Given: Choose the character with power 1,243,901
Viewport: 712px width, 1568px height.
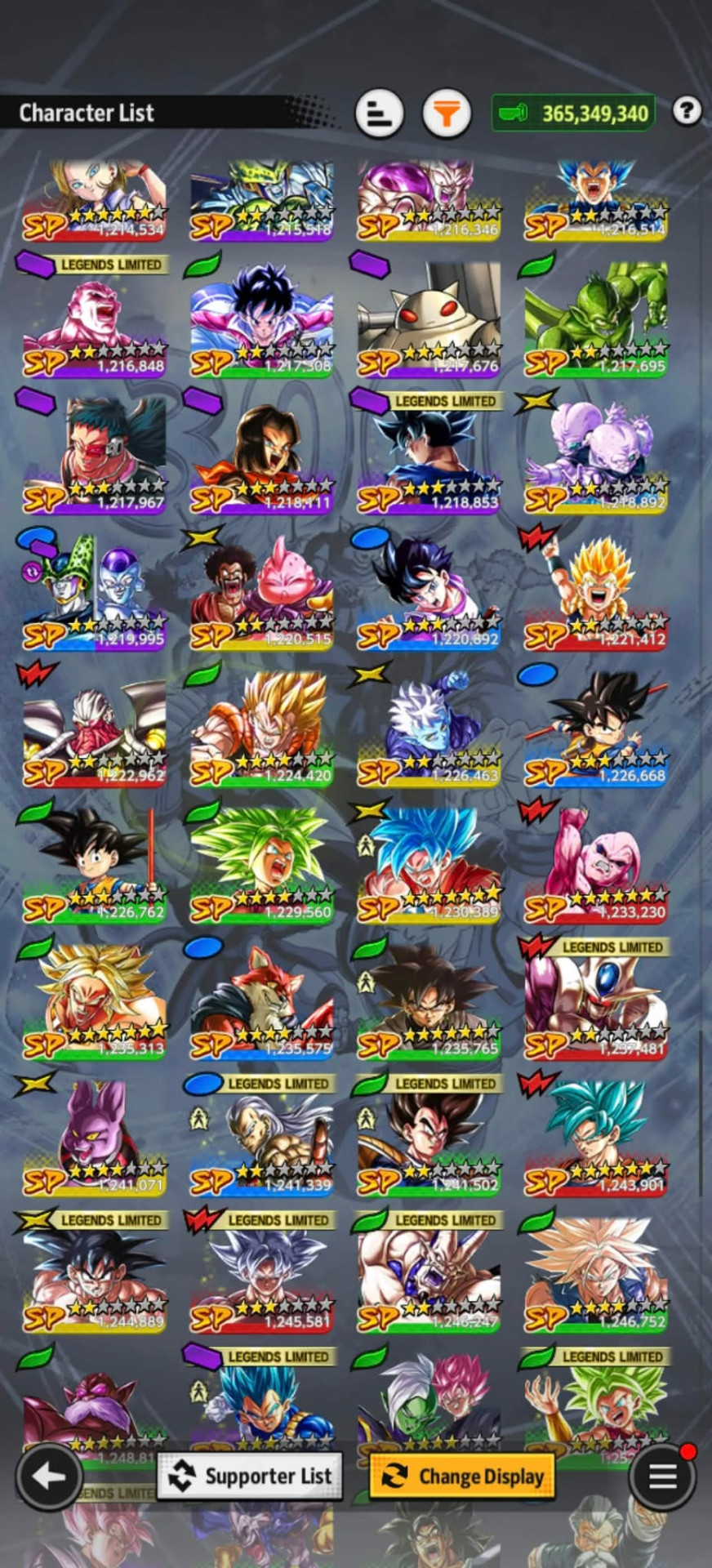Looking at the screenshot, I should point(596,1138).
